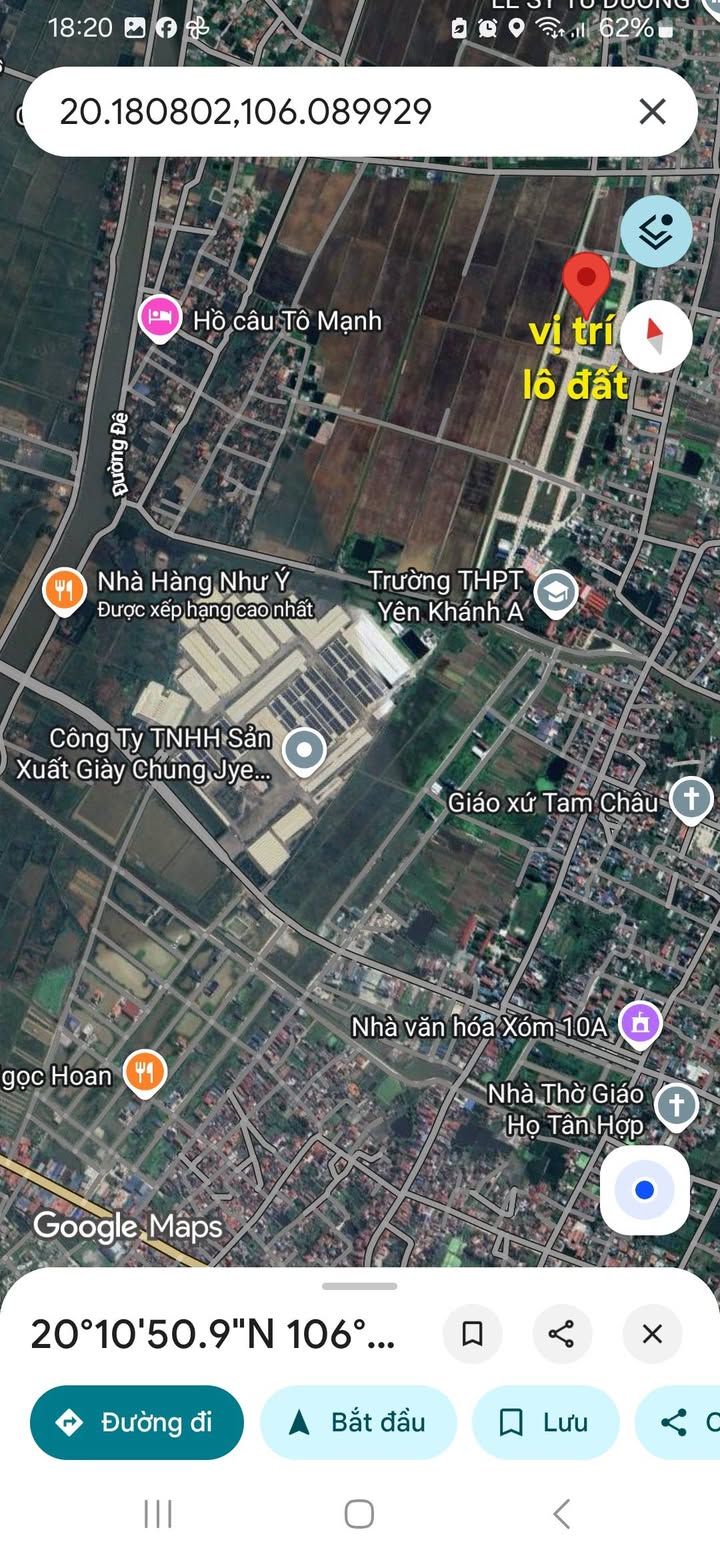Clear the coordinates in the search box
Image resolution: width=720 pixels, height=1560 pixels.
tap(652, 111)
